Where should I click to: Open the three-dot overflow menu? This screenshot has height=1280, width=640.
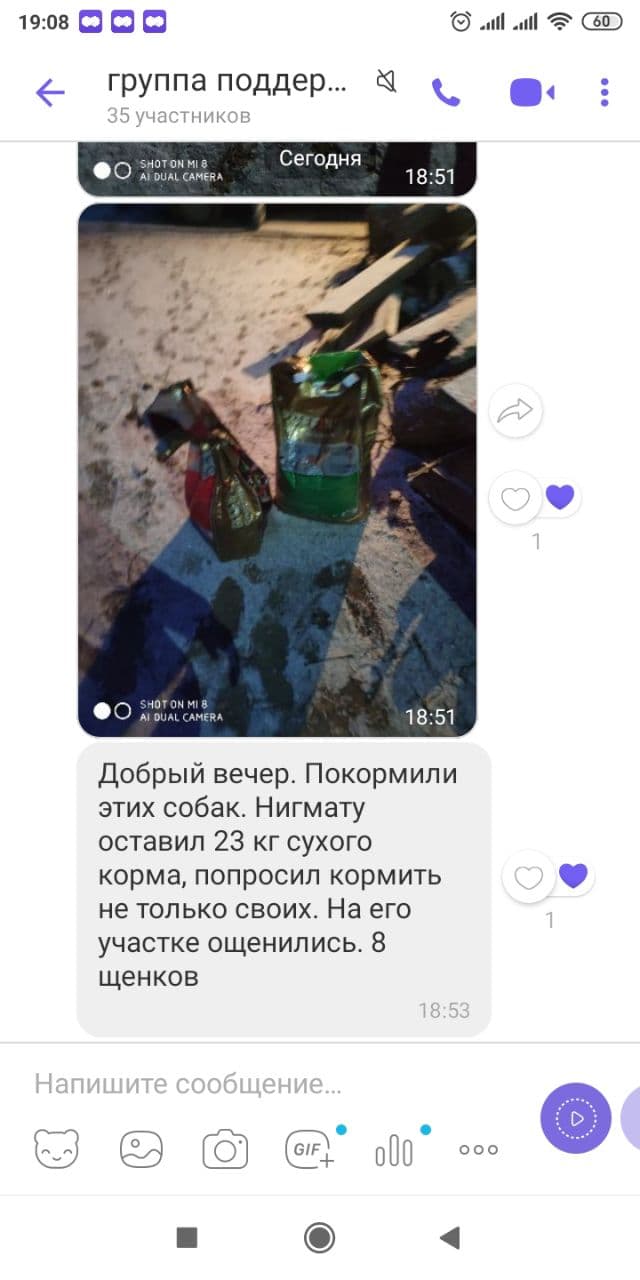click(x=604, y=93)
